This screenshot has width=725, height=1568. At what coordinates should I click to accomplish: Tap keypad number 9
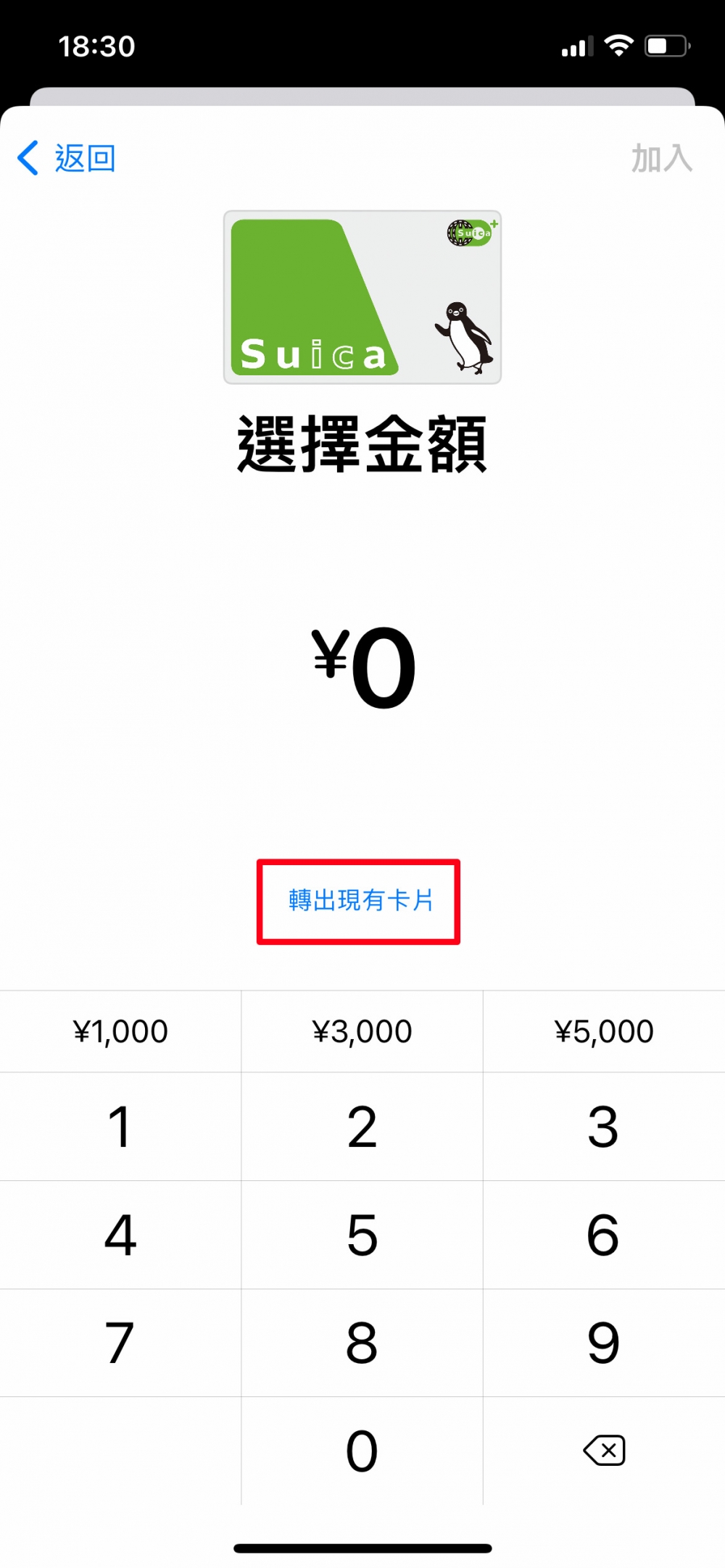click(603, 1343)
